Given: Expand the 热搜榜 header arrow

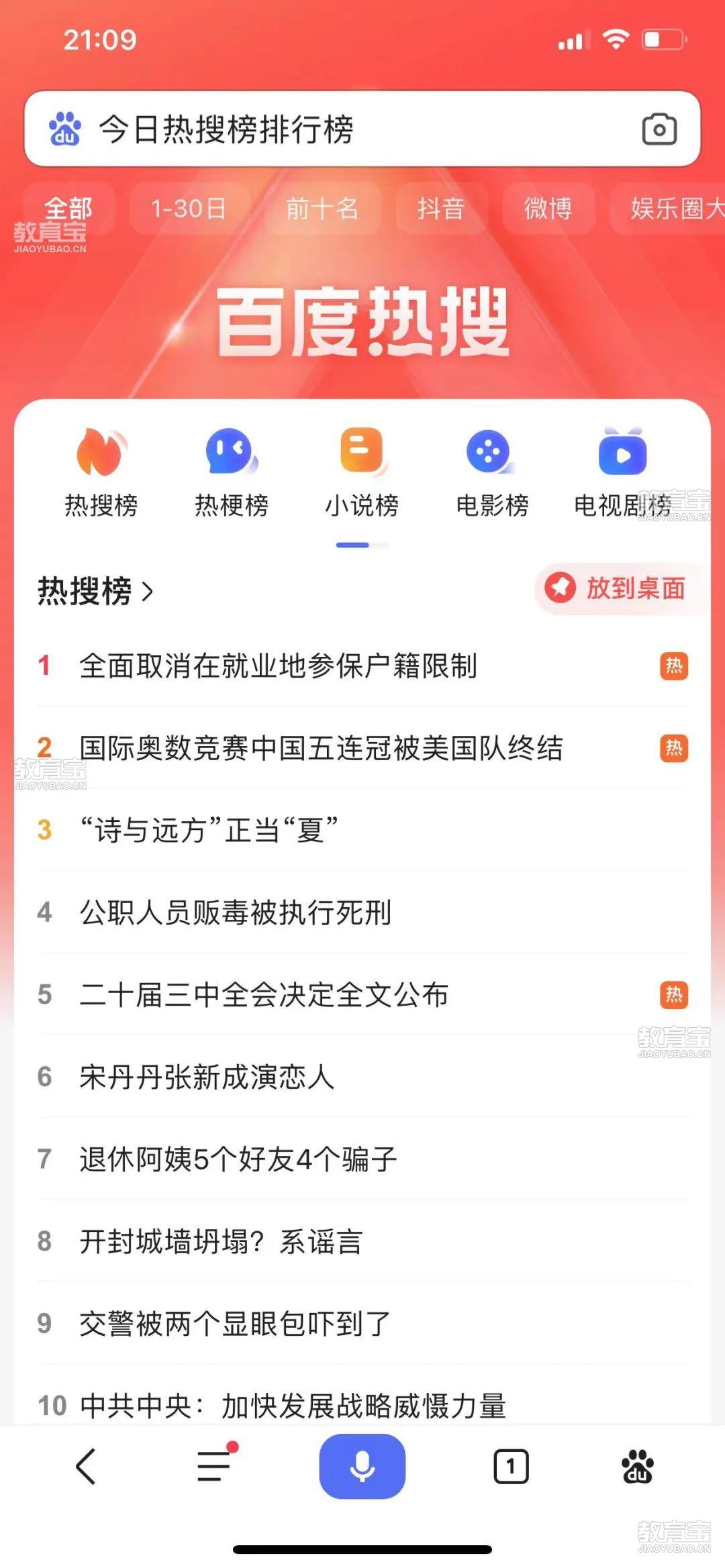Looking at the screenshot, I should (x=148, y=592).
